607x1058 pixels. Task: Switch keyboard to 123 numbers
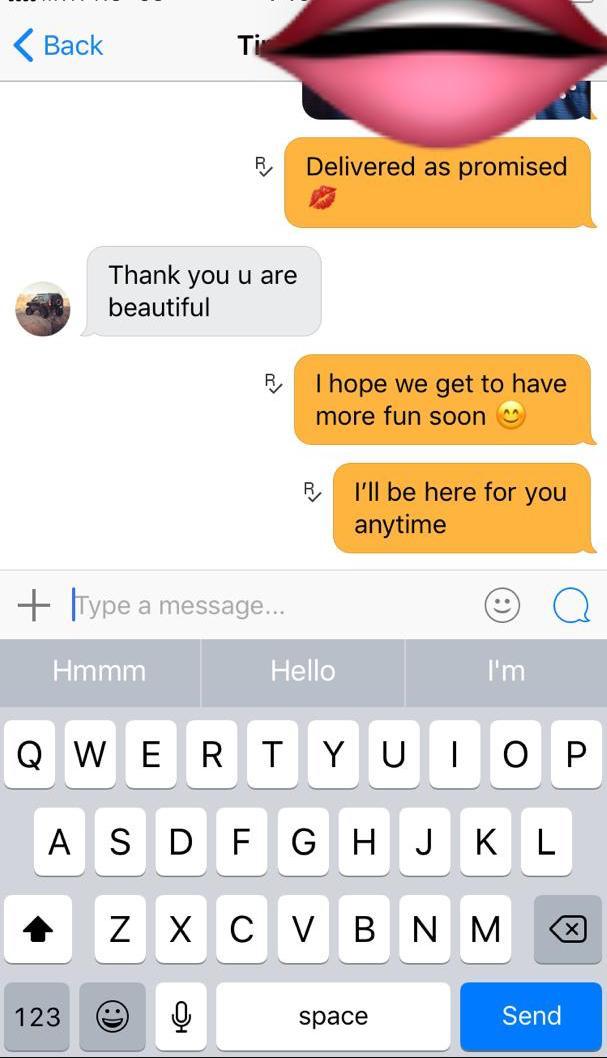[x=38, y=1016]
